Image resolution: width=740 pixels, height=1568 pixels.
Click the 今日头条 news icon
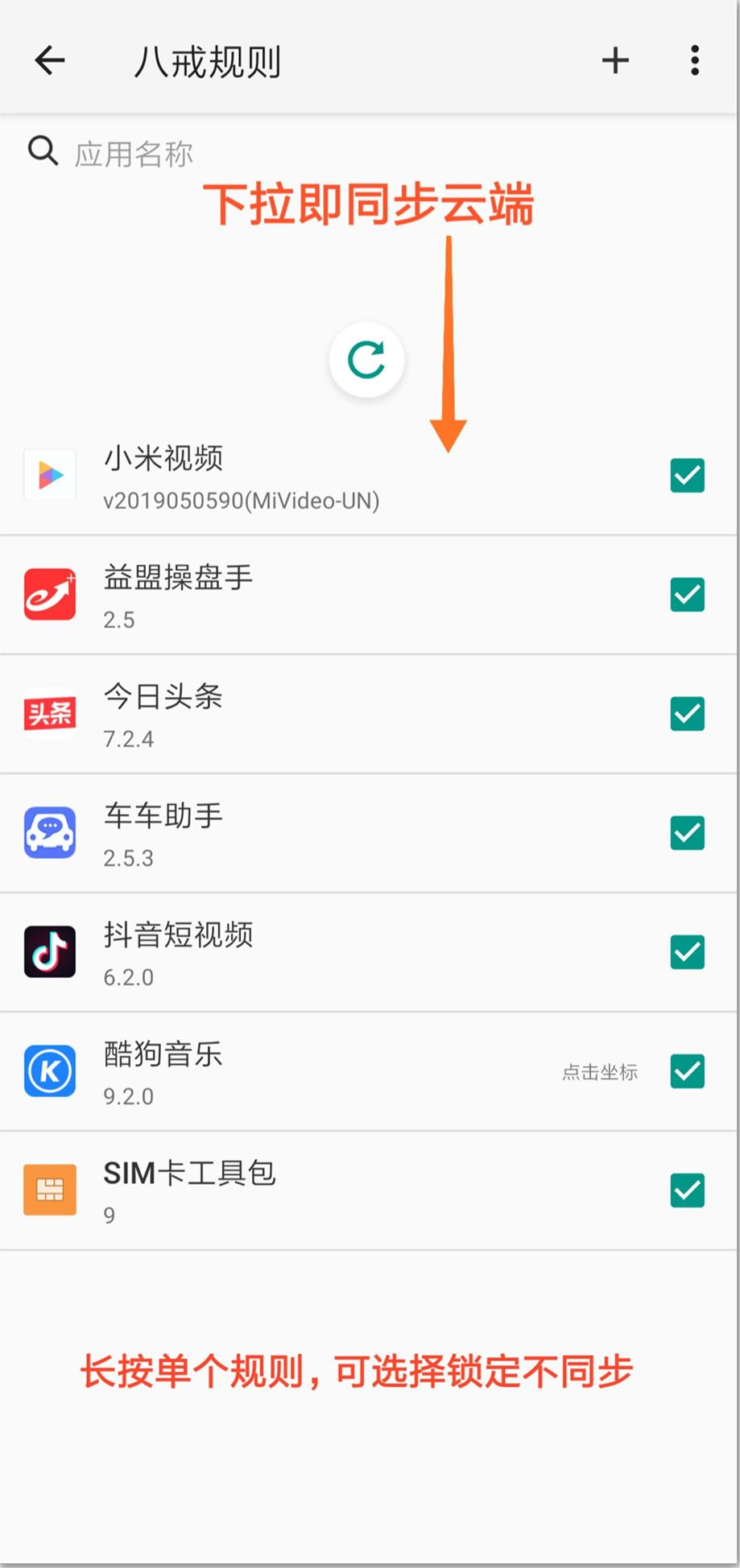(50, 713)
